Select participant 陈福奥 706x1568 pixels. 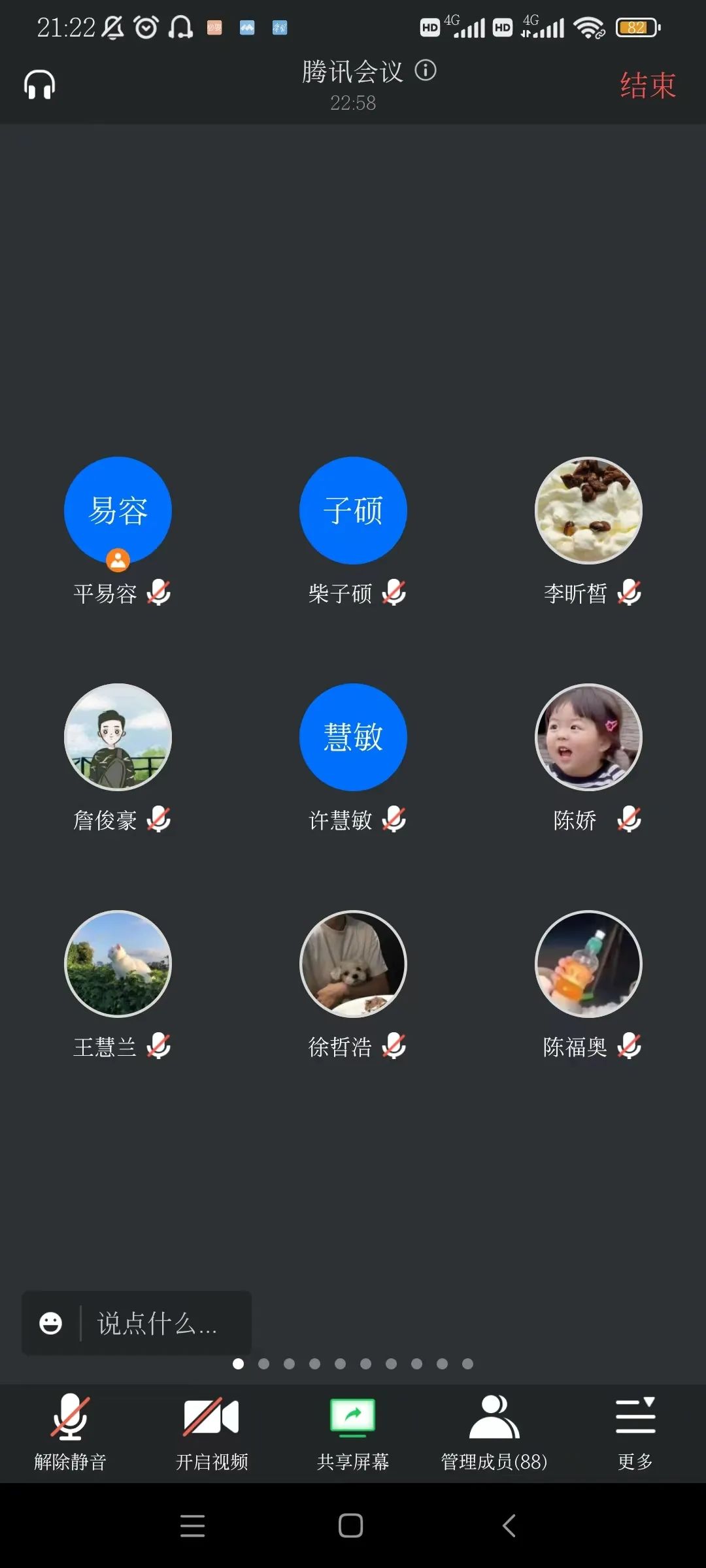coord(588,964)
